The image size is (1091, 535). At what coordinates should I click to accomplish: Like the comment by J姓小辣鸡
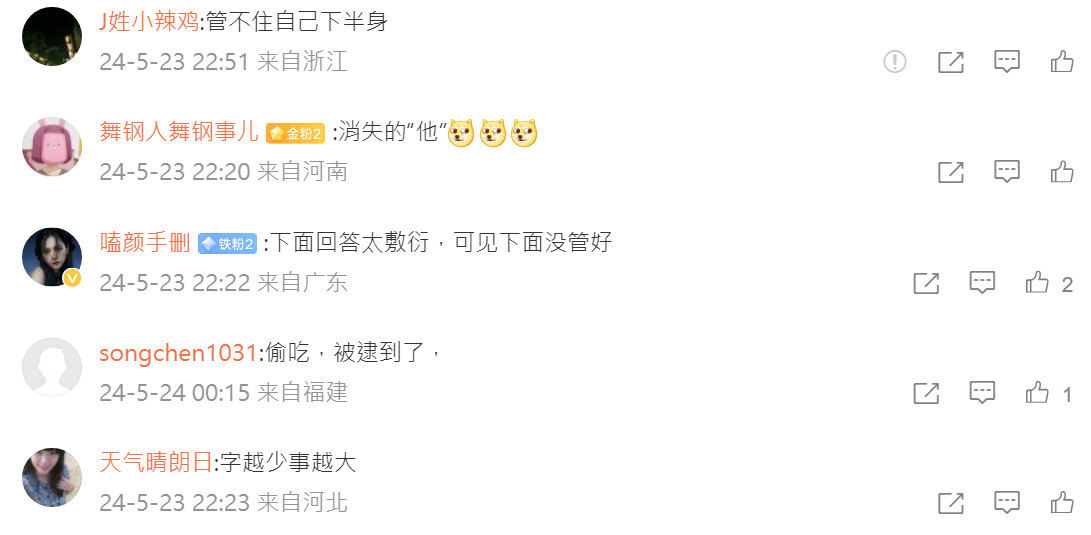pos(1062,62)
